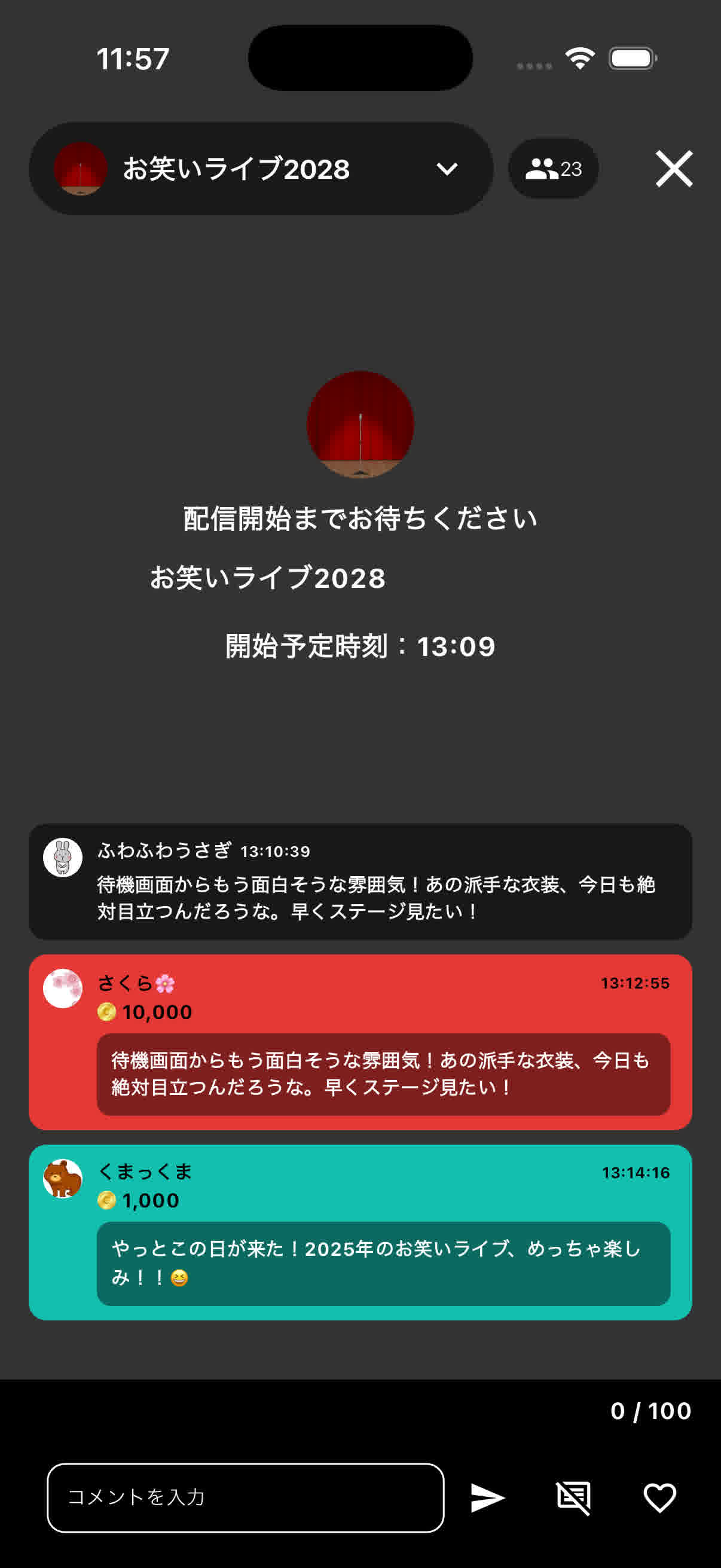Close the live stream screen
This screenshot has width=721, height=1568.
[674, 169]
